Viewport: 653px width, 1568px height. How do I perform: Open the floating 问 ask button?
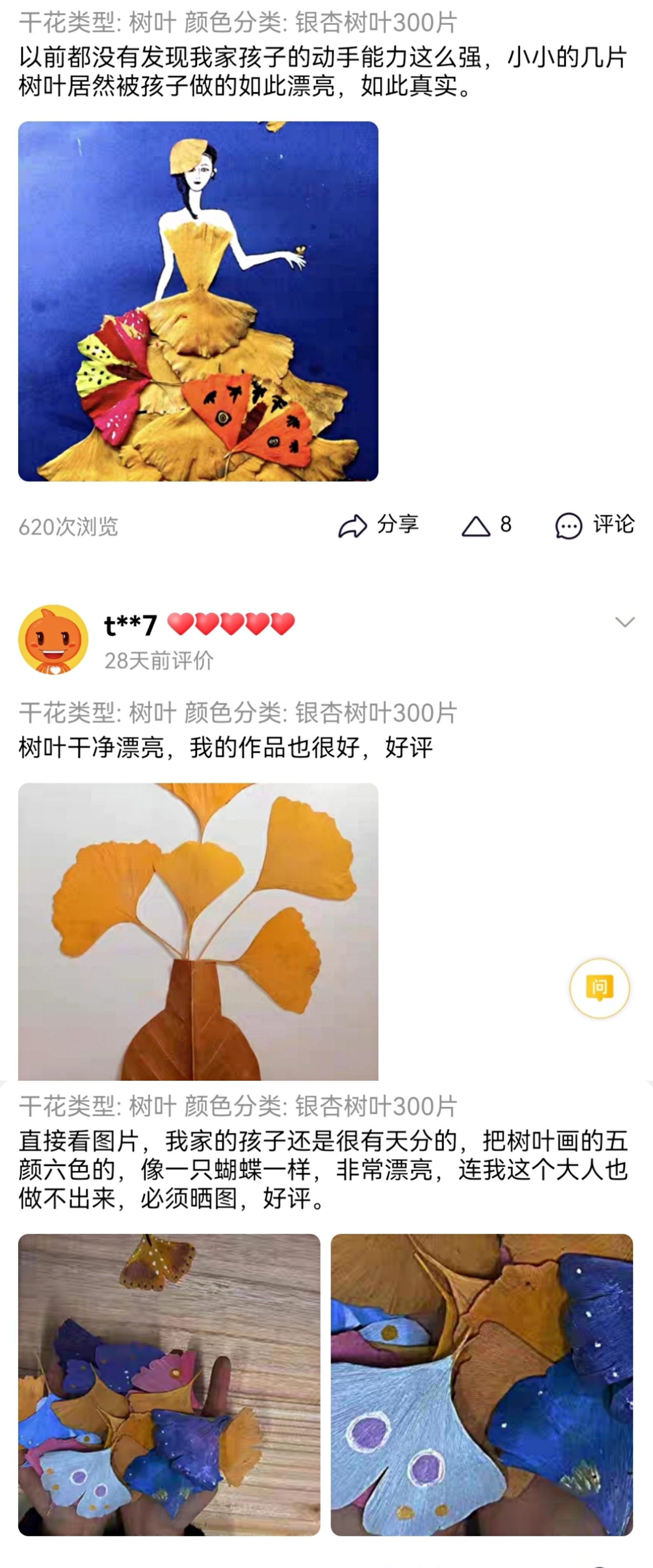pos(599,988)
